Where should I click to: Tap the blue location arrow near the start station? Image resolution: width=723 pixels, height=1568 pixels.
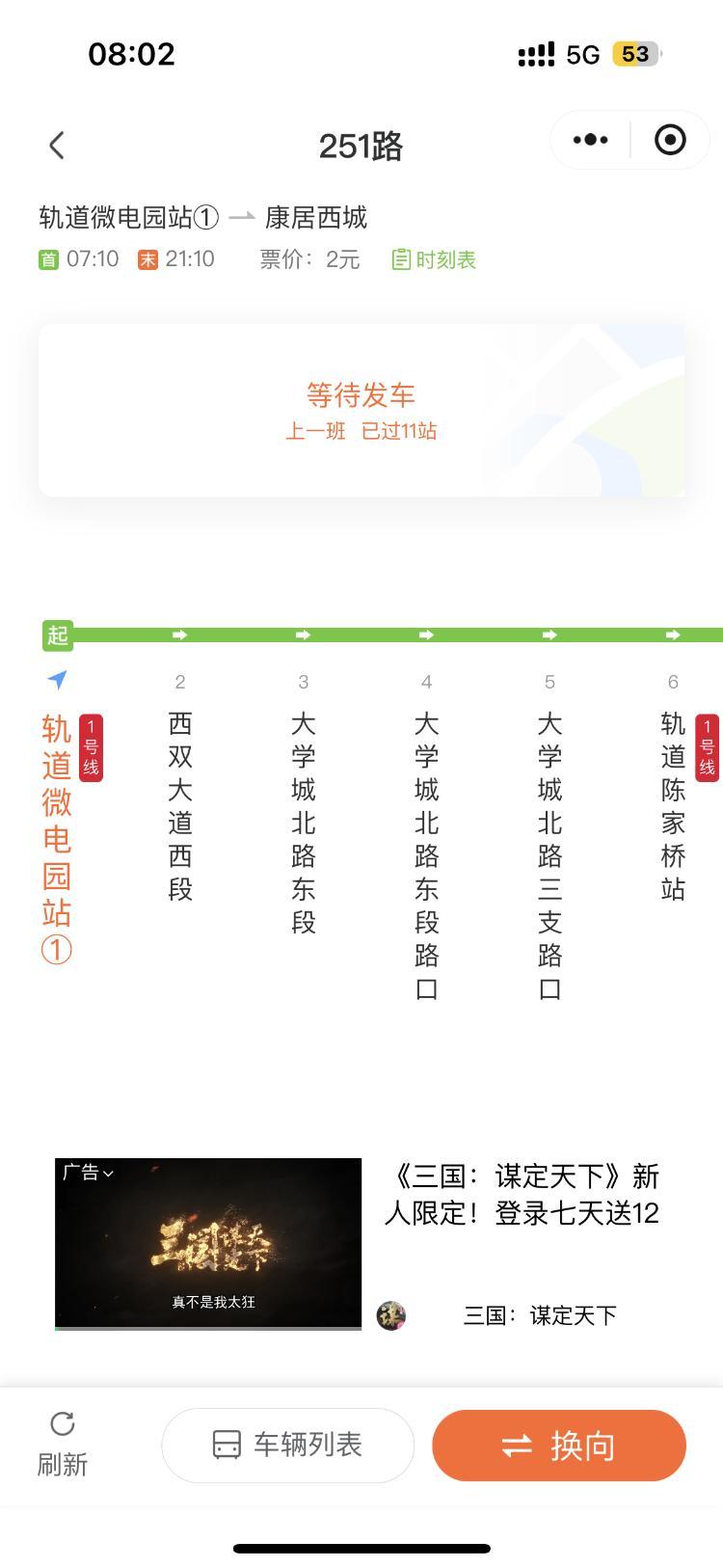click(x=59, y=680)
